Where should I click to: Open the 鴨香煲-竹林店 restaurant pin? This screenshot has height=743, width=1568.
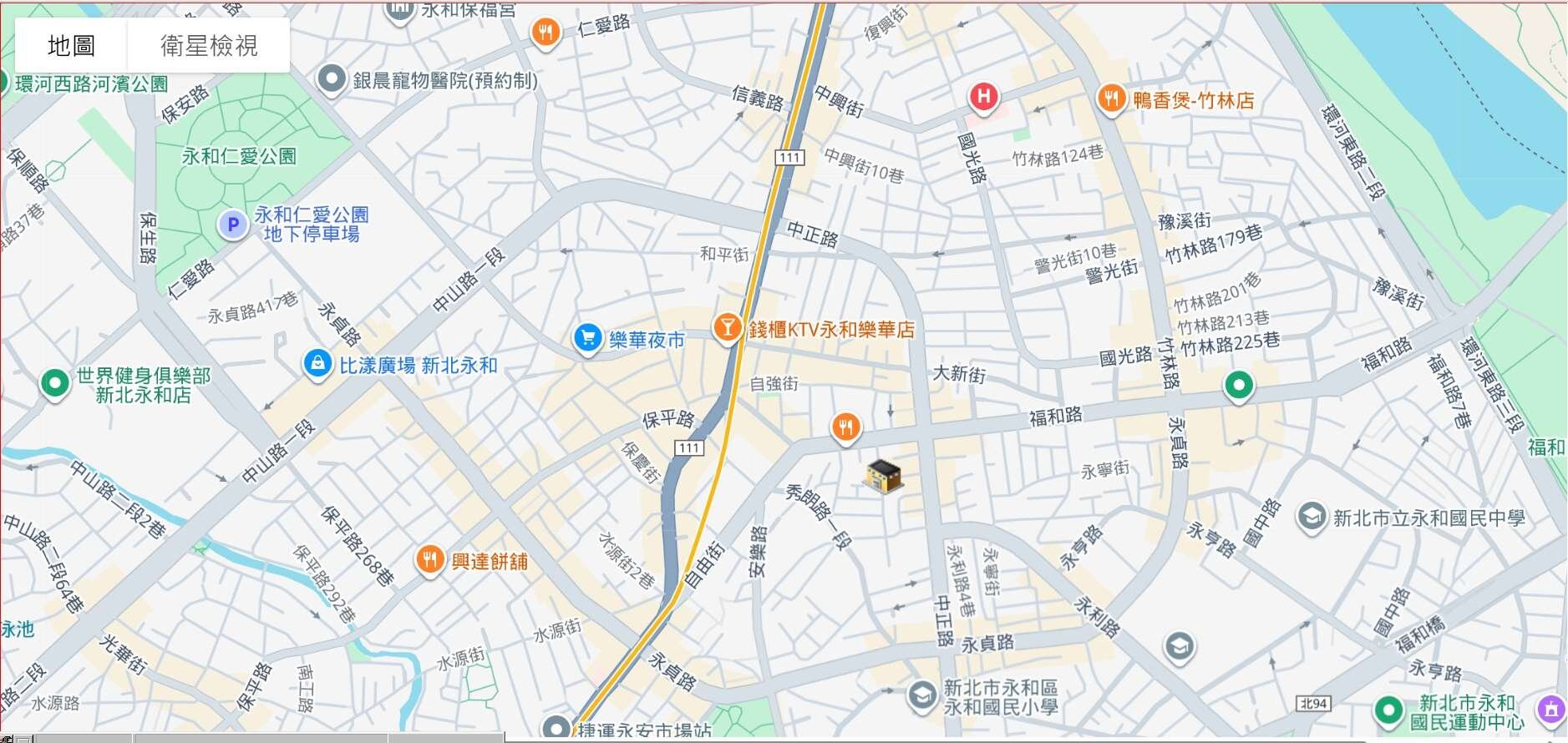[x=1110, y=99]
